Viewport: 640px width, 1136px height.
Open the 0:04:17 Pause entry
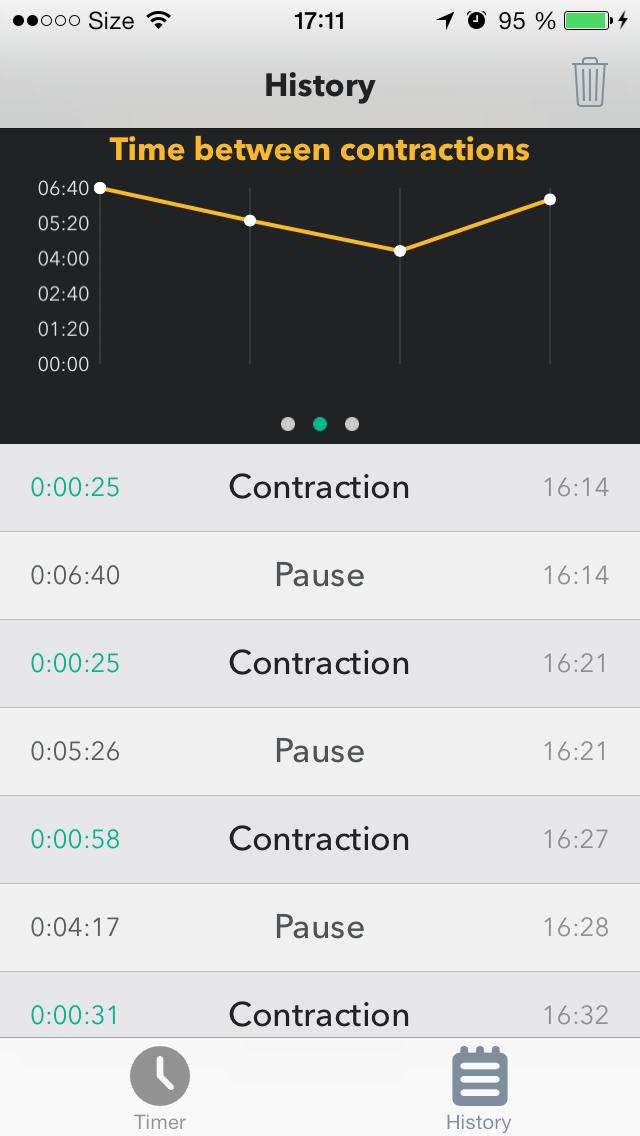click(320, 928)
